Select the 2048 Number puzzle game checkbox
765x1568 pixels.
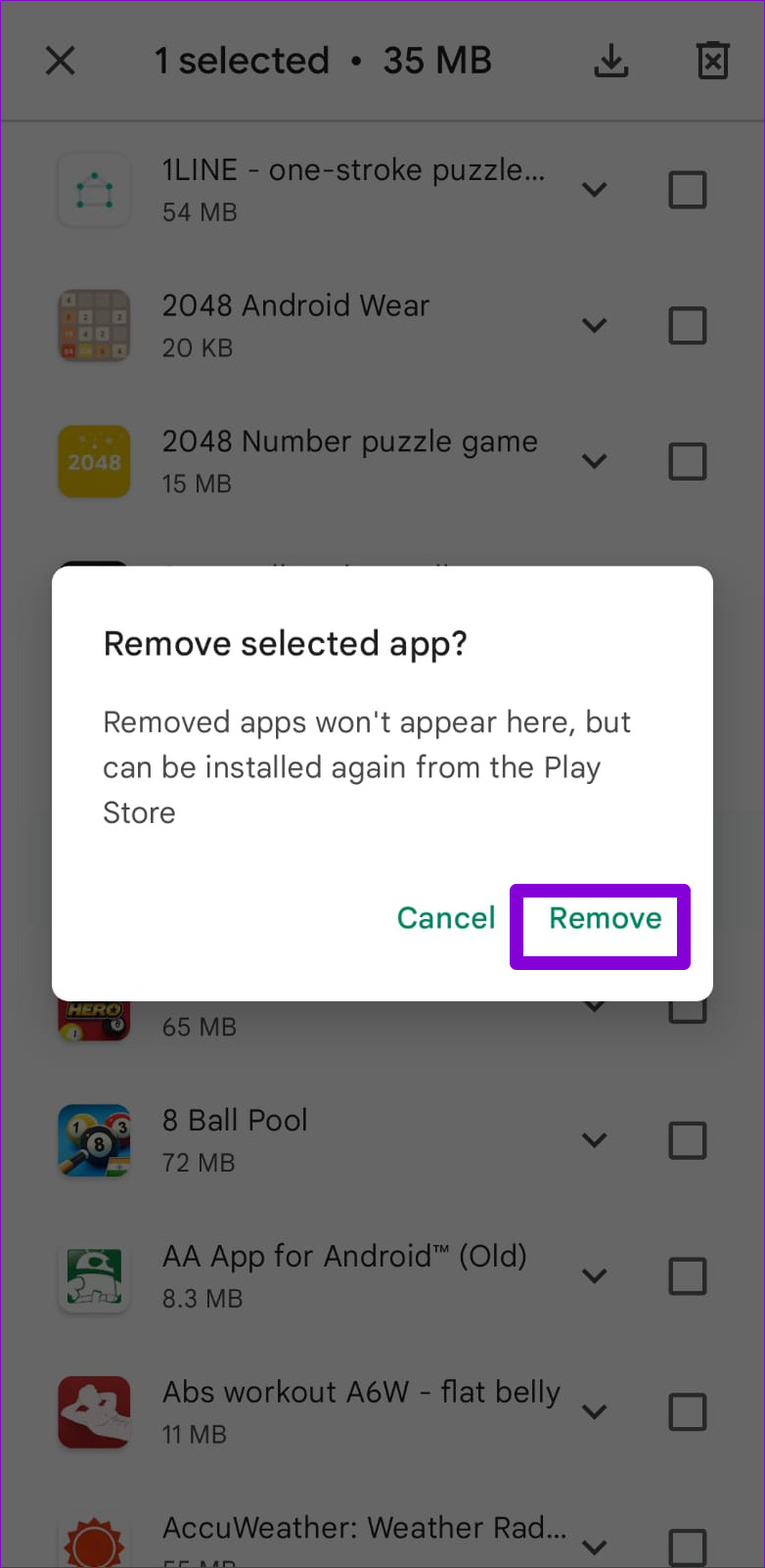click(688, 461)
